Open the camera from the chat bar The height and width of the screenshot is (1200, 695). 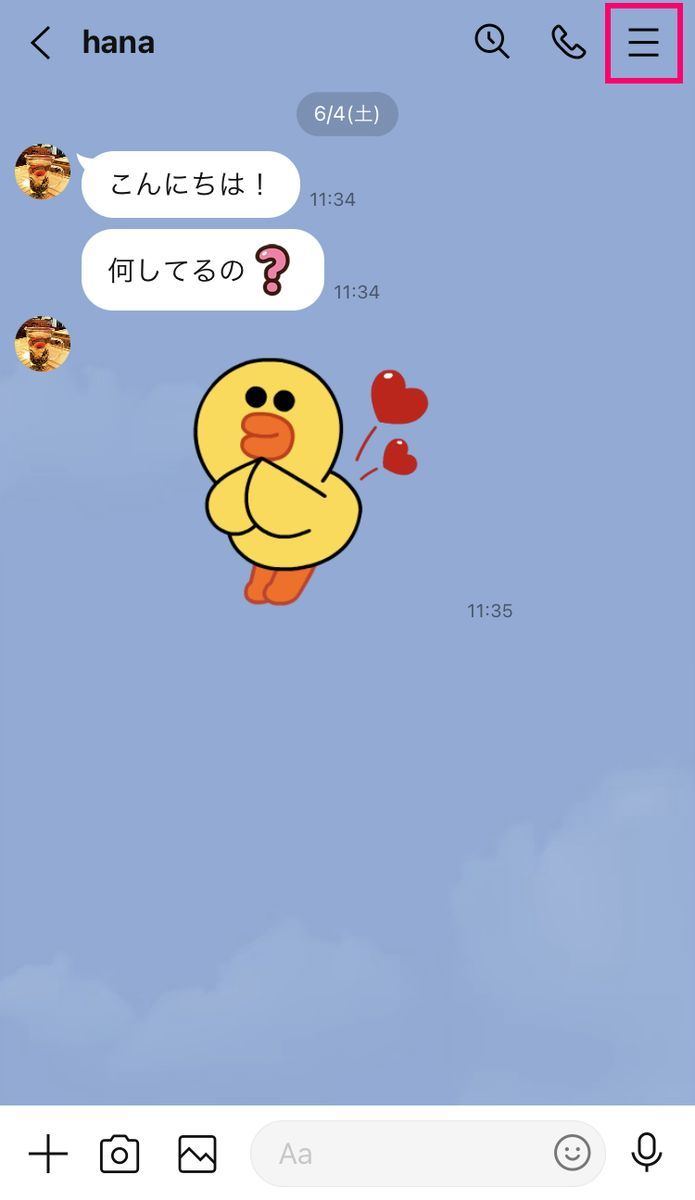coord(119,1154)
